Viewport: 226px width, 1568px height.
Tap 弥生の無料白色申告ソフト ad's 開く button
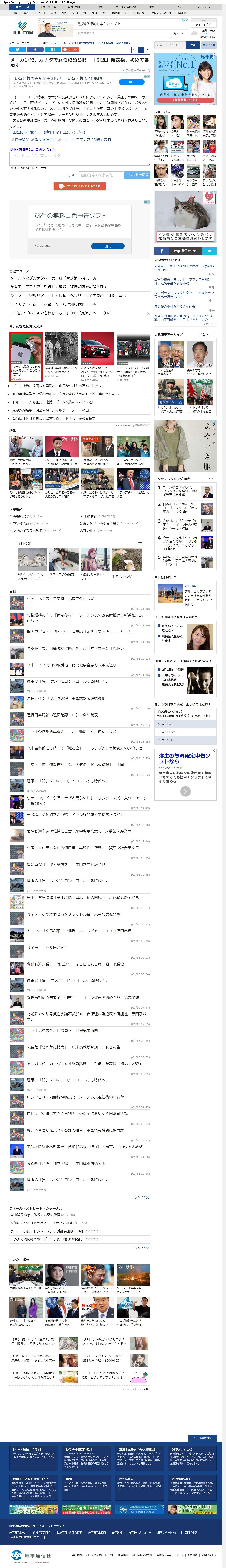click(108, 246)
